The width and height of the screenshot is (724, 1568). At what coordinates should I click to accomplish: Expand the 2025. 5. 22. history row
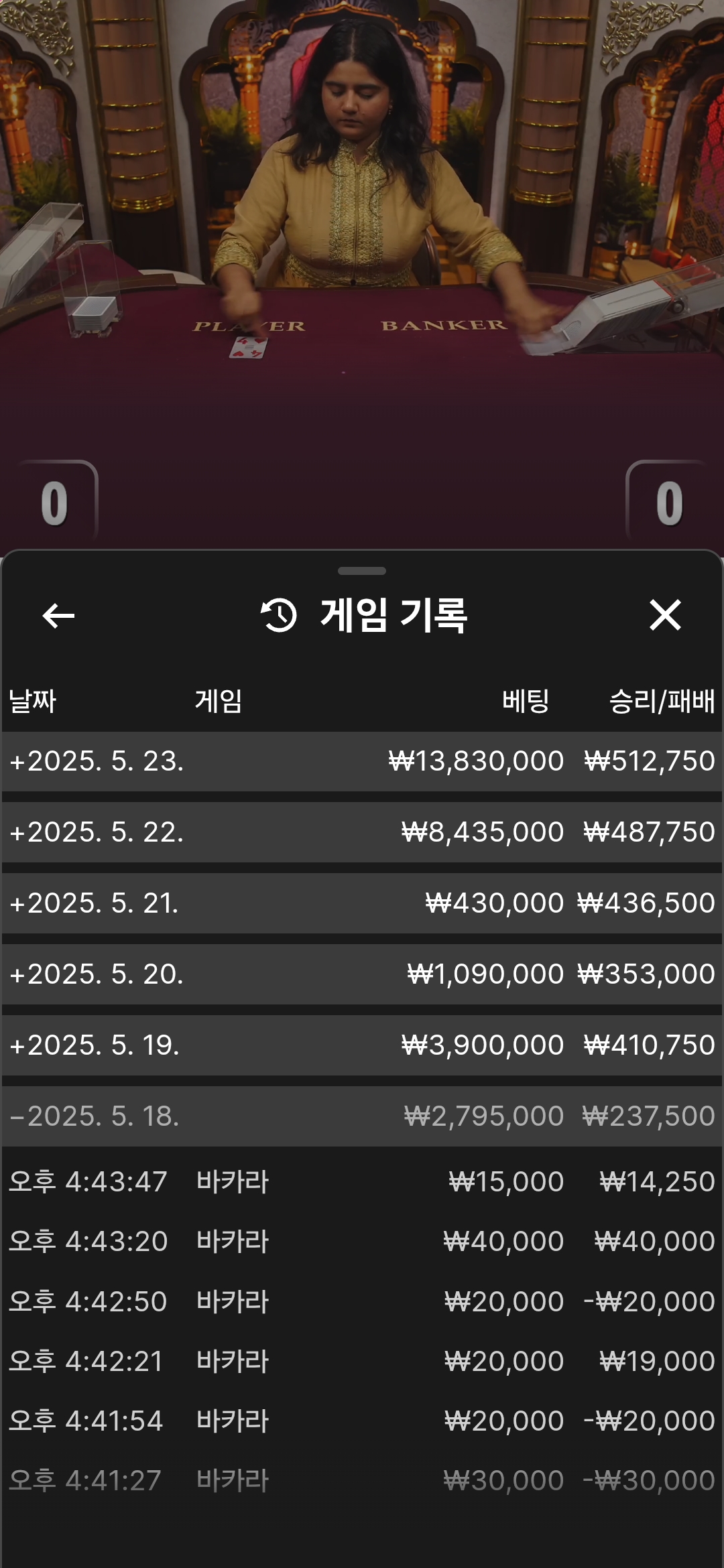(x=362, y=832)
